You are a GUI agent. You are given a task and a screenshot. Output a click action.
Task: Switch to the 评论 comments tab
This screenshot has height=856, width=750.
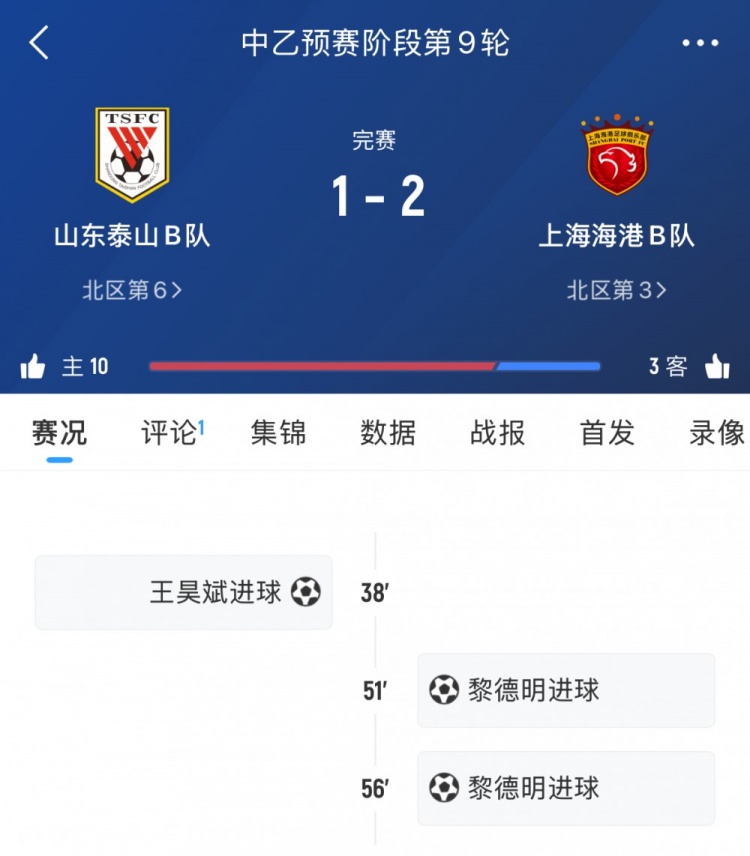point(168,432)
